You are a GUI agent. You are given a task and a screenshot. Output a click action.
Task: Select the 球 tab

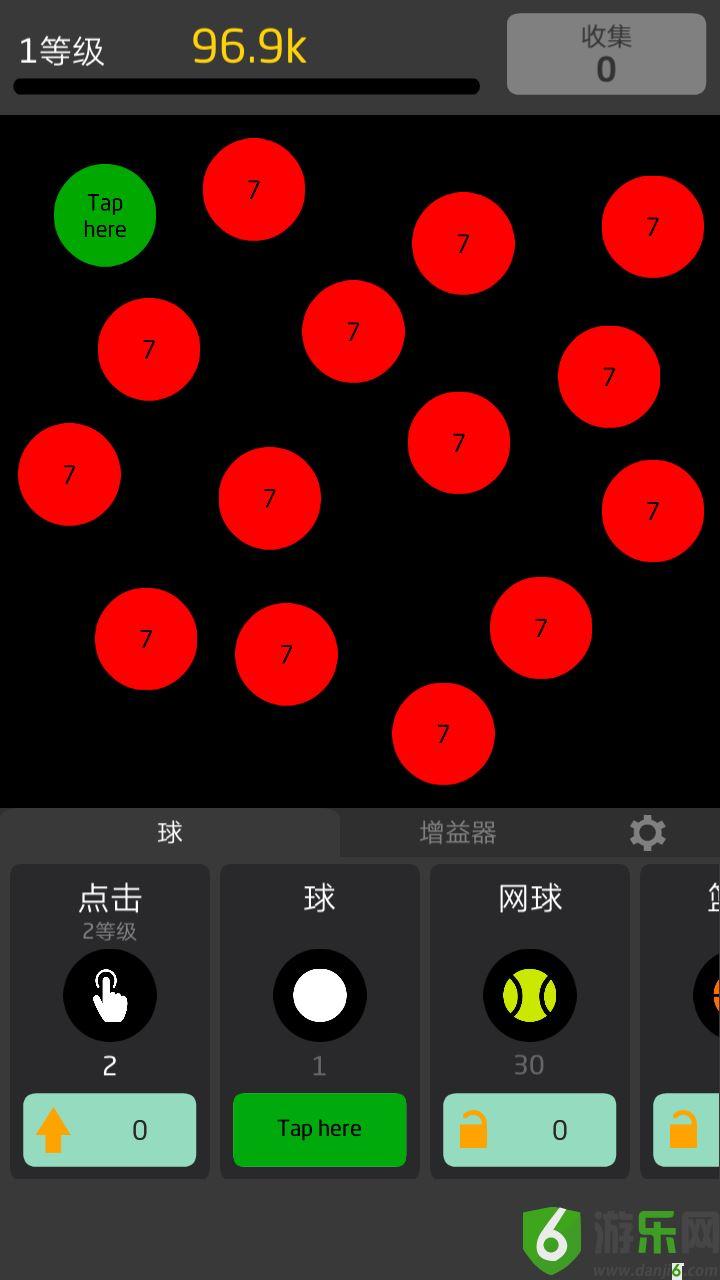(170, 833)
